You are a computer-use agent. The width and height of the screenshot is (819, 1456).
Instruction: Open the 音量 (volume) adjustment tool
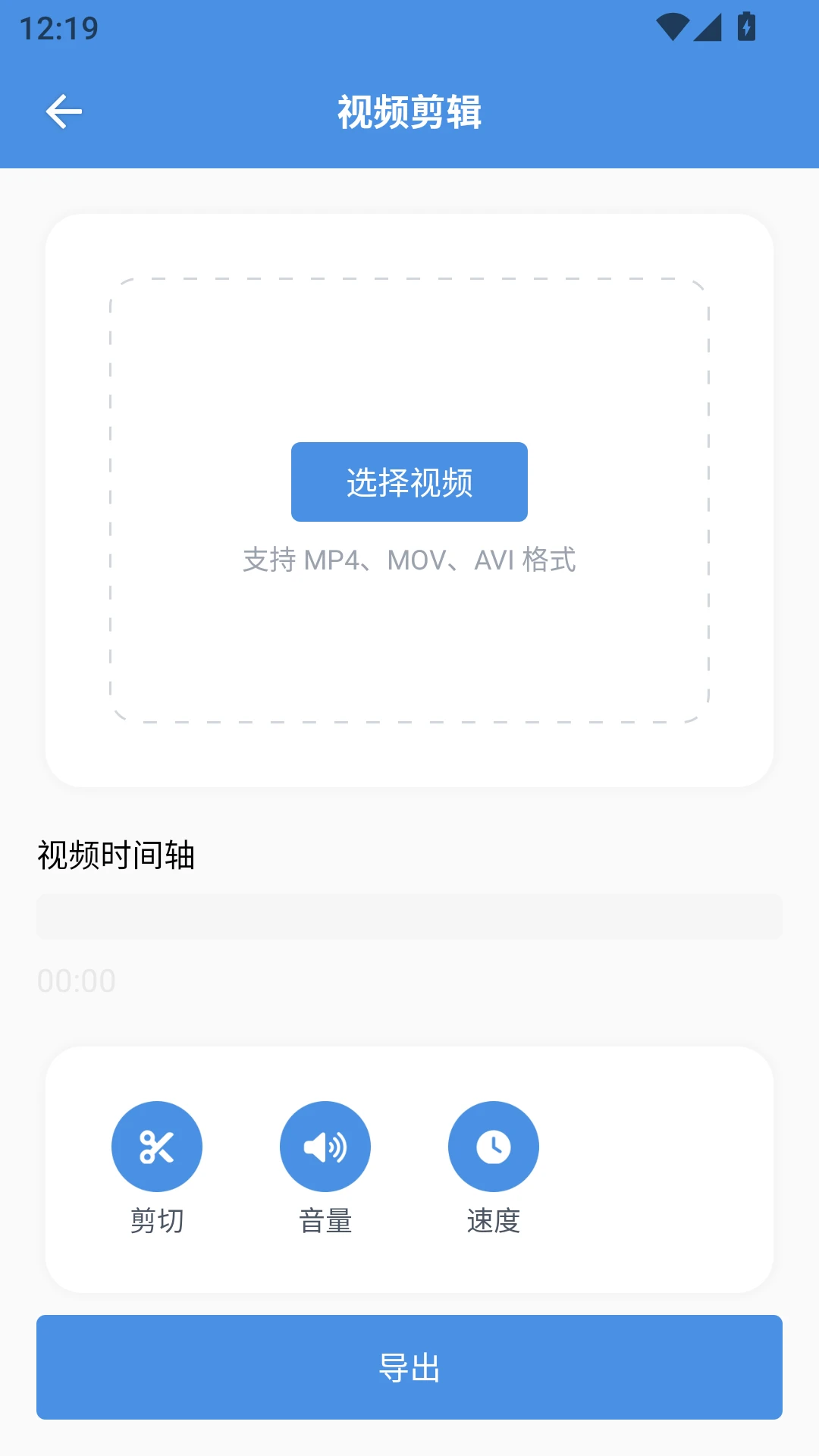coord(325,1146)
